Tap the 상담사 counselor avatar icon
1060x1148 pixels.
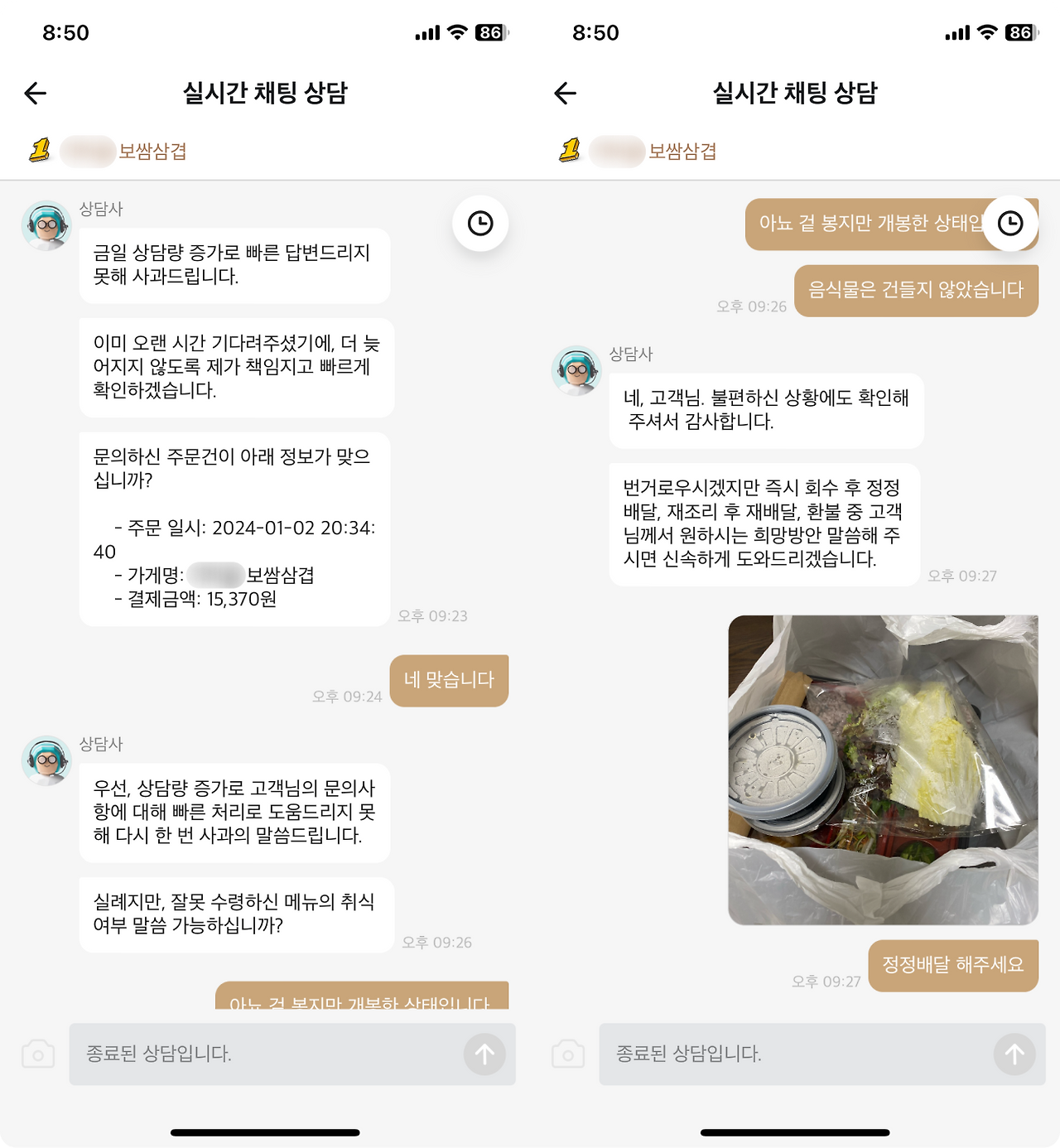48,224
